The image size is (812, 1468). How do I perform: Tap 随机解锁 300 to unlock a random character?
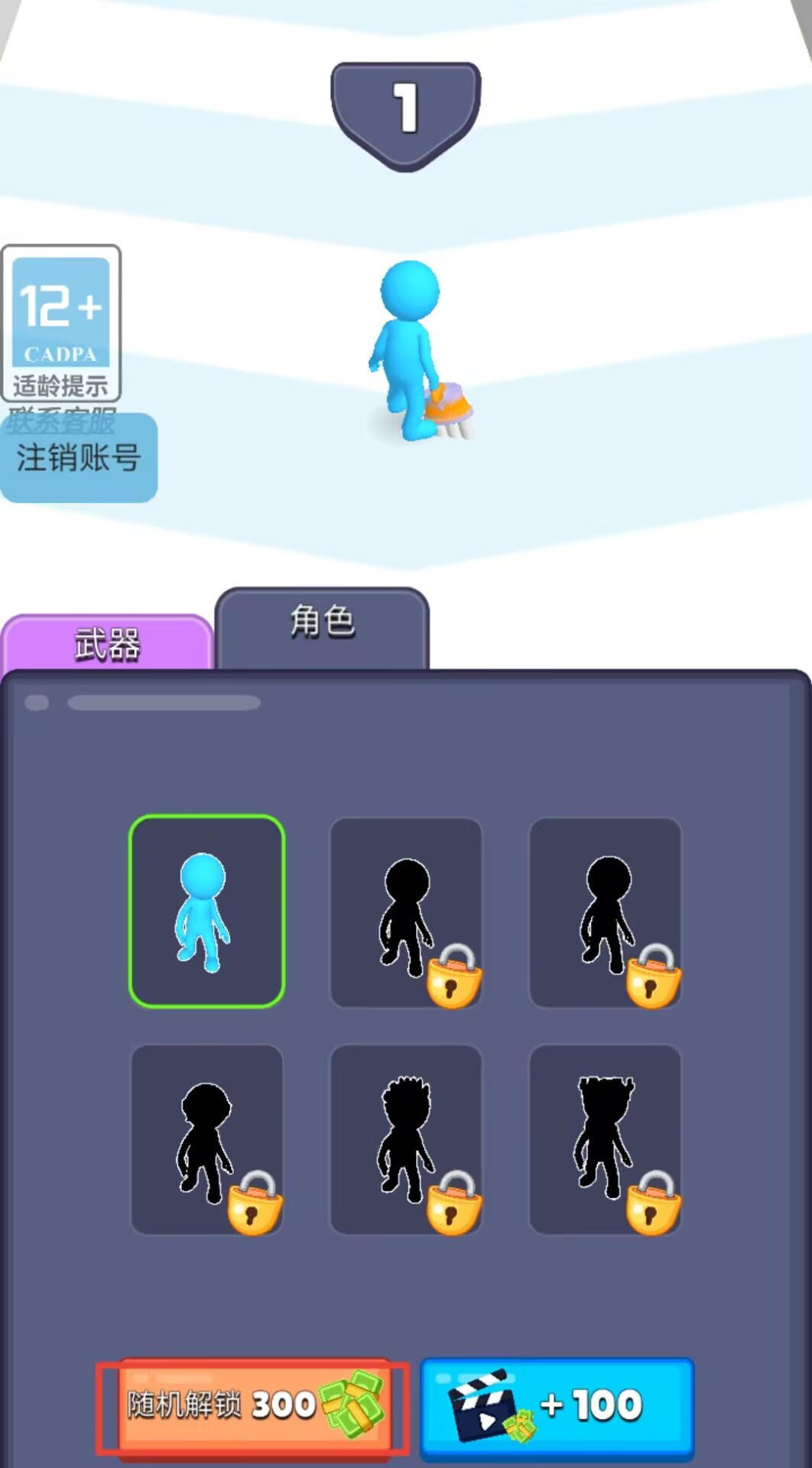252,1405
